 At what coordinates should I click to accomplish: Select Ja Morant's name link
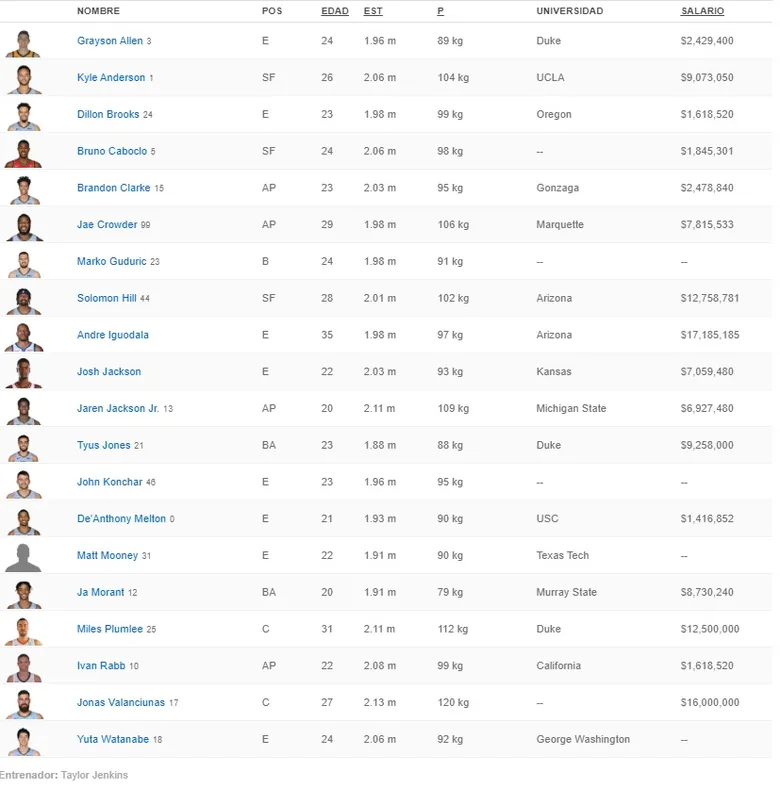tap(101, 592)
